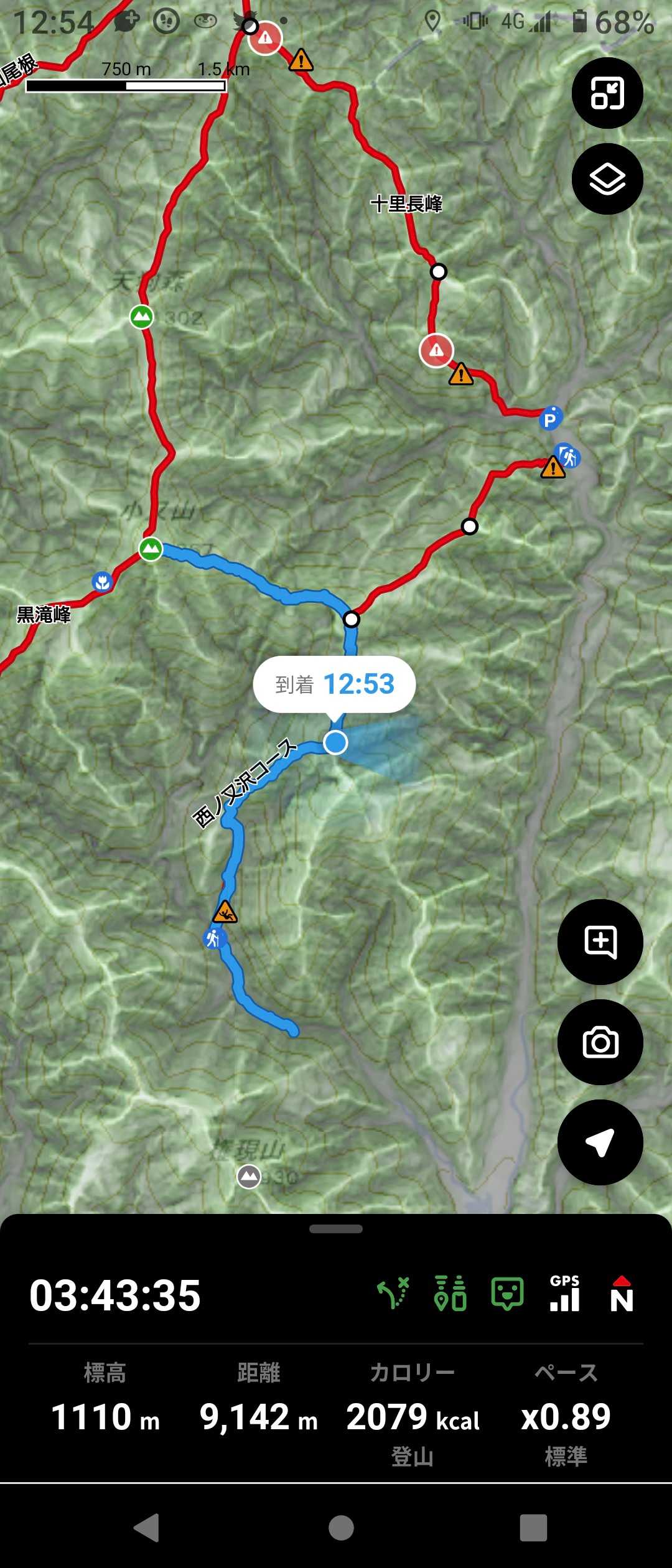Select the 小又山 summit marker
This screenshot has height=1568, width=672.
[151, 549]
